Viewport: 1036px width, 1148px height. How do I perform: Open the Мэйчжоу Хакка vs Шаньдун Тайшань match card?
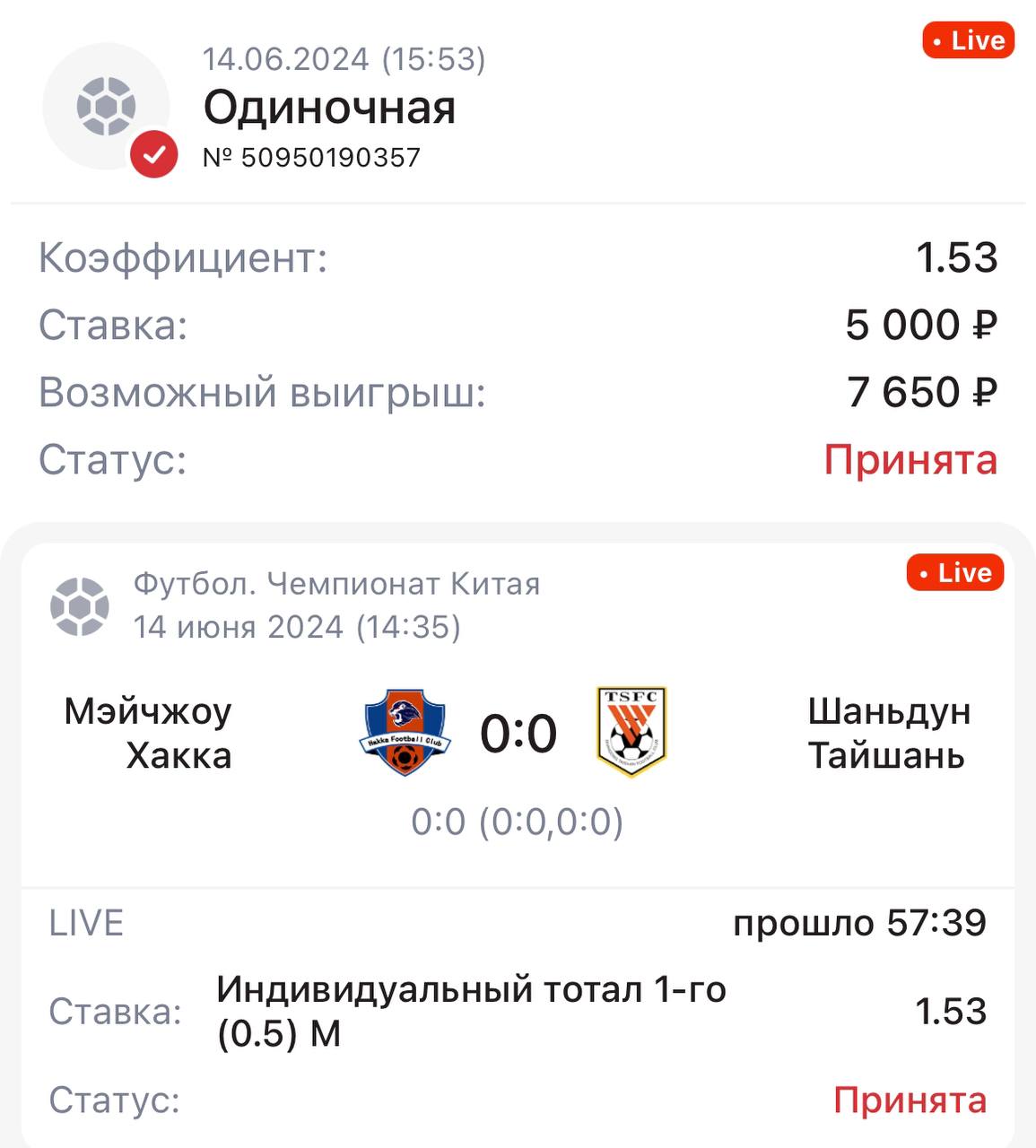pyautogui.click(x=518, y=734)
